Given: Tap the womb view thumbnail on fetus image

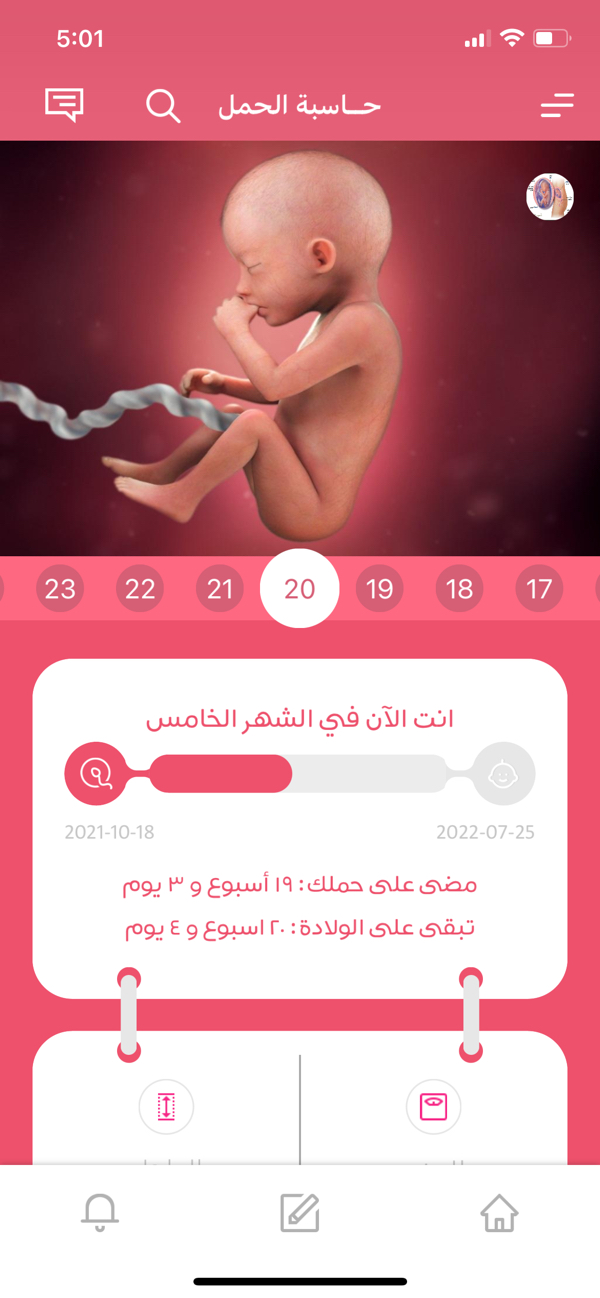Looking at the screenshot, I should coord(550,197).
